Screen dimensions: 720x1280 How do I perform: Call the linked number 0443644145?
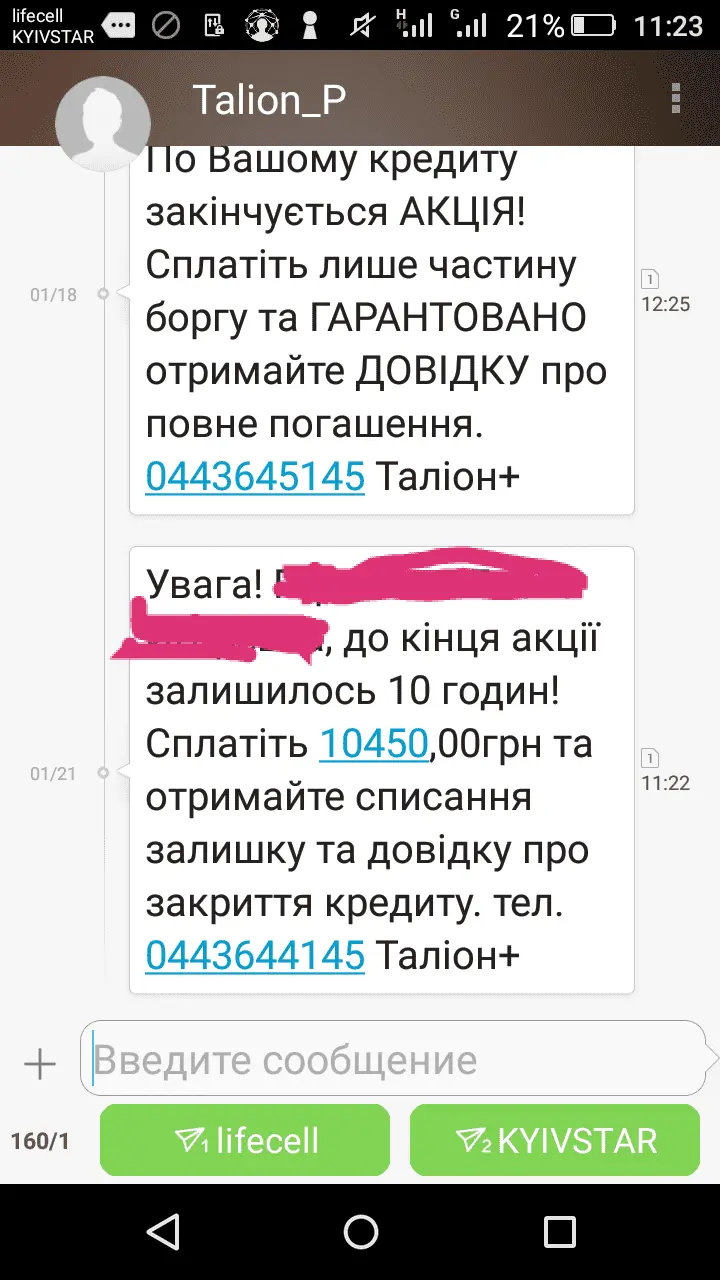click(x=255, y=956)
